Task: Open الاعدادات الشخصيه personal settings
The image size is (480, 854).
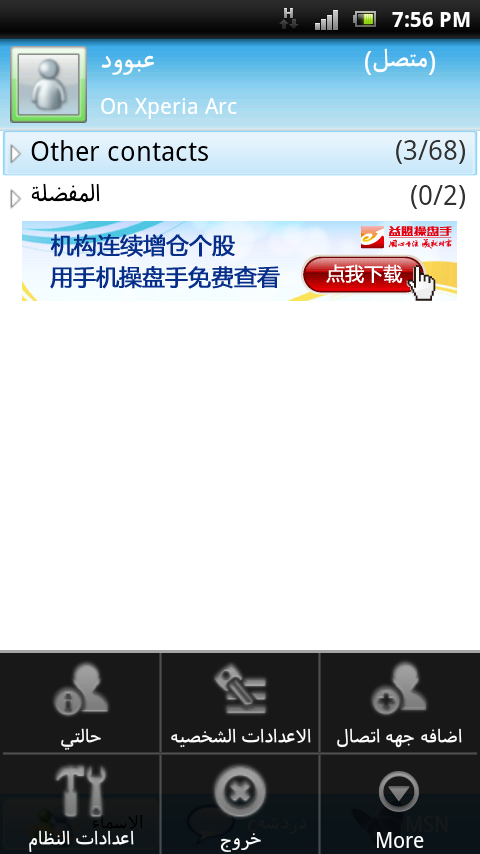Action: tap(240, 703)
